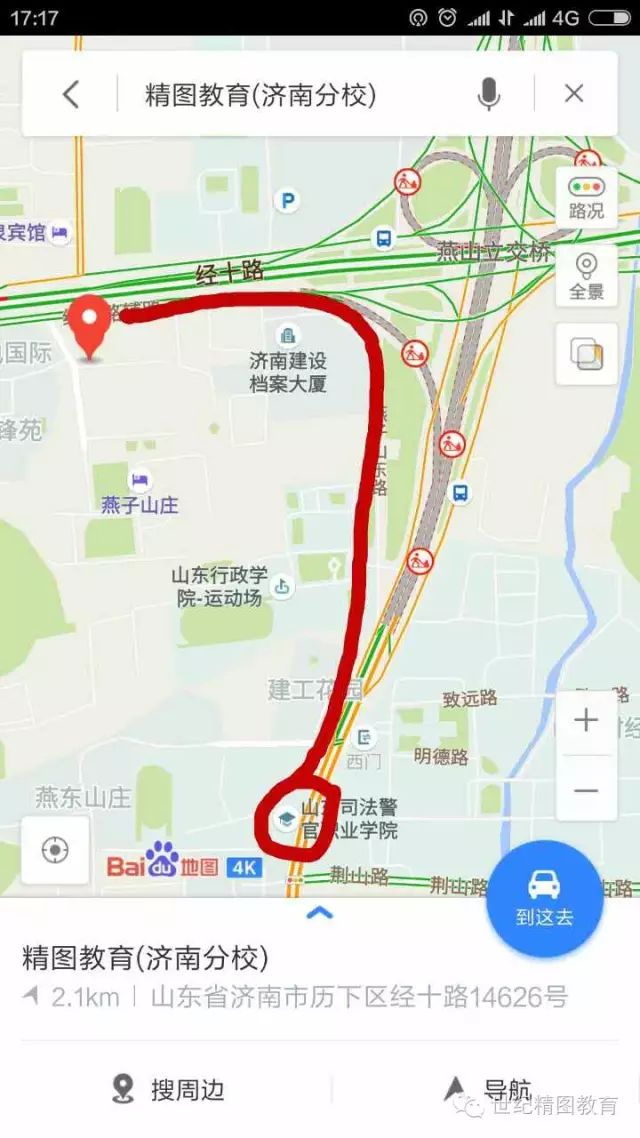
Task: Center the map on my location
Action: coord(56,850)
